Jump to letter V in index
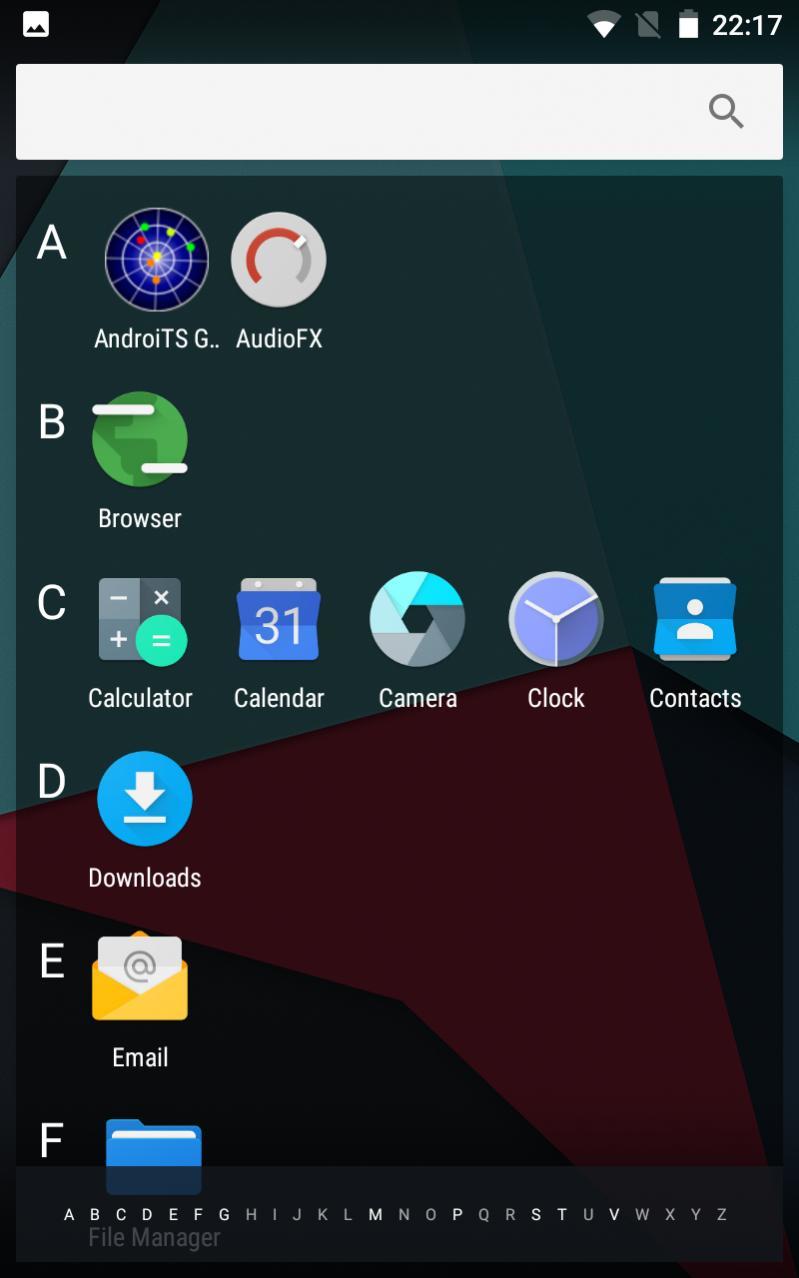 coord(614,1215)
